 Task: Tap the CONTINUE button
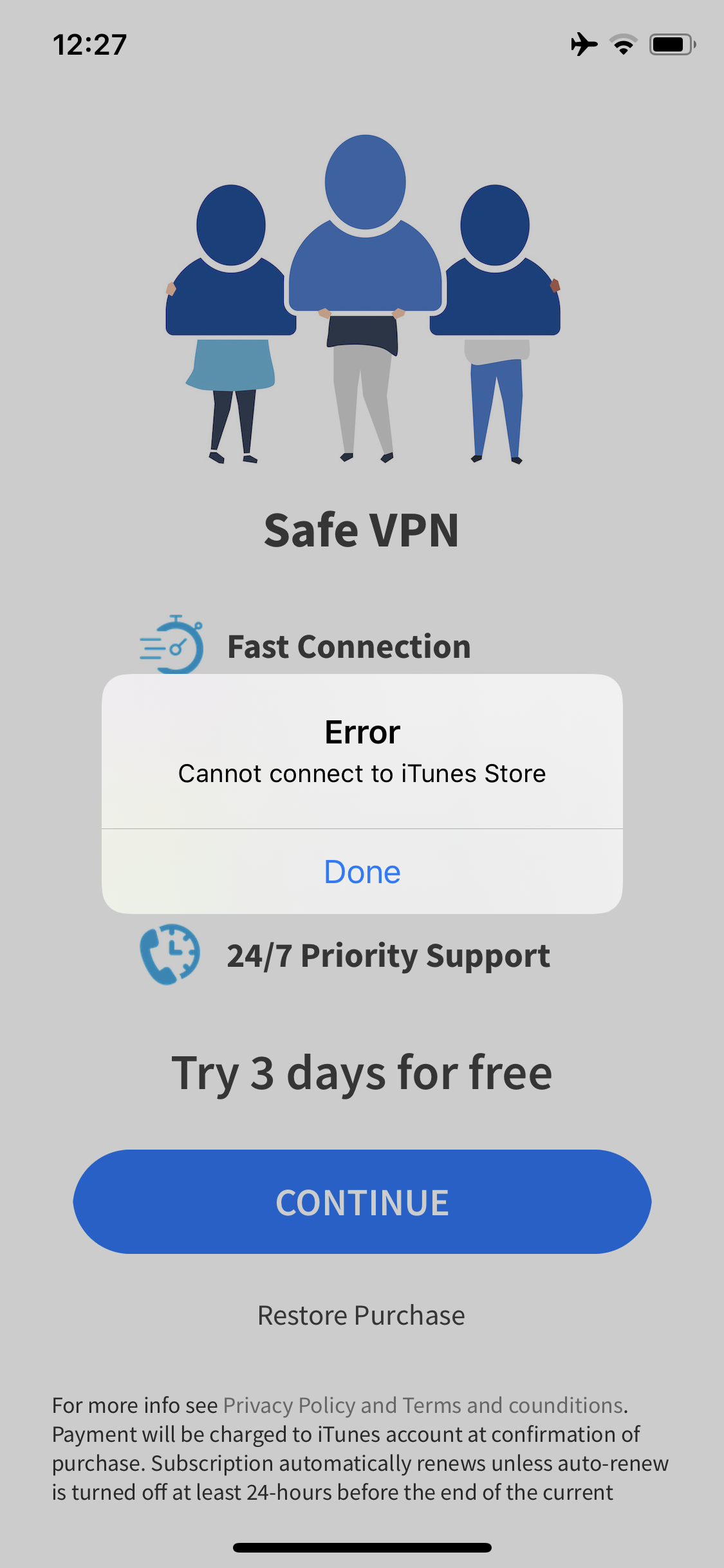[362, 1202]
